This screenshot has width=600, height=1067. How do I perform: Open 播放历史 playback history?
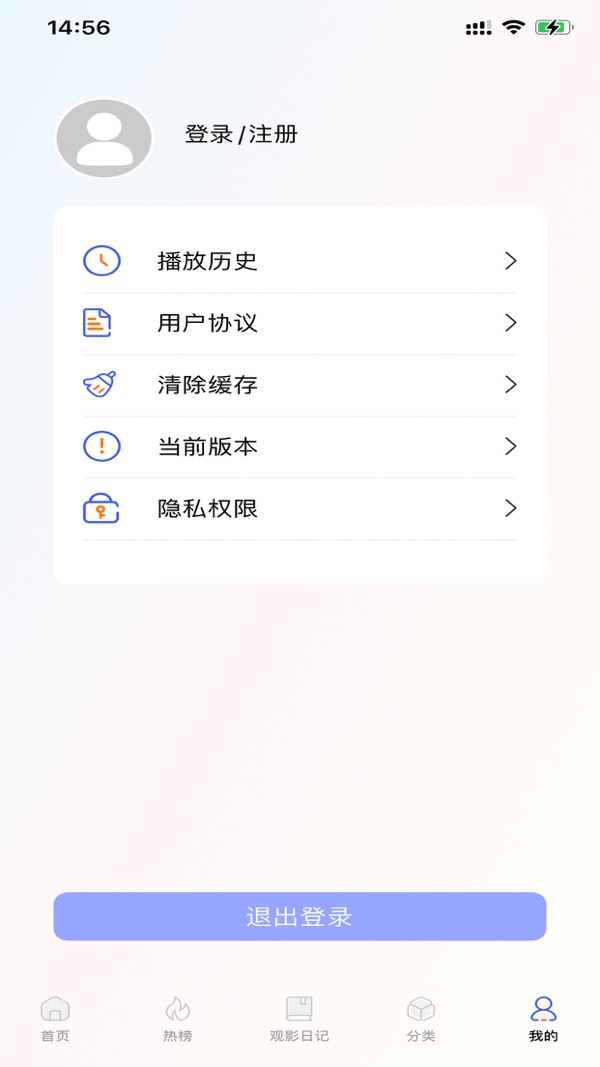click(300, 262)
